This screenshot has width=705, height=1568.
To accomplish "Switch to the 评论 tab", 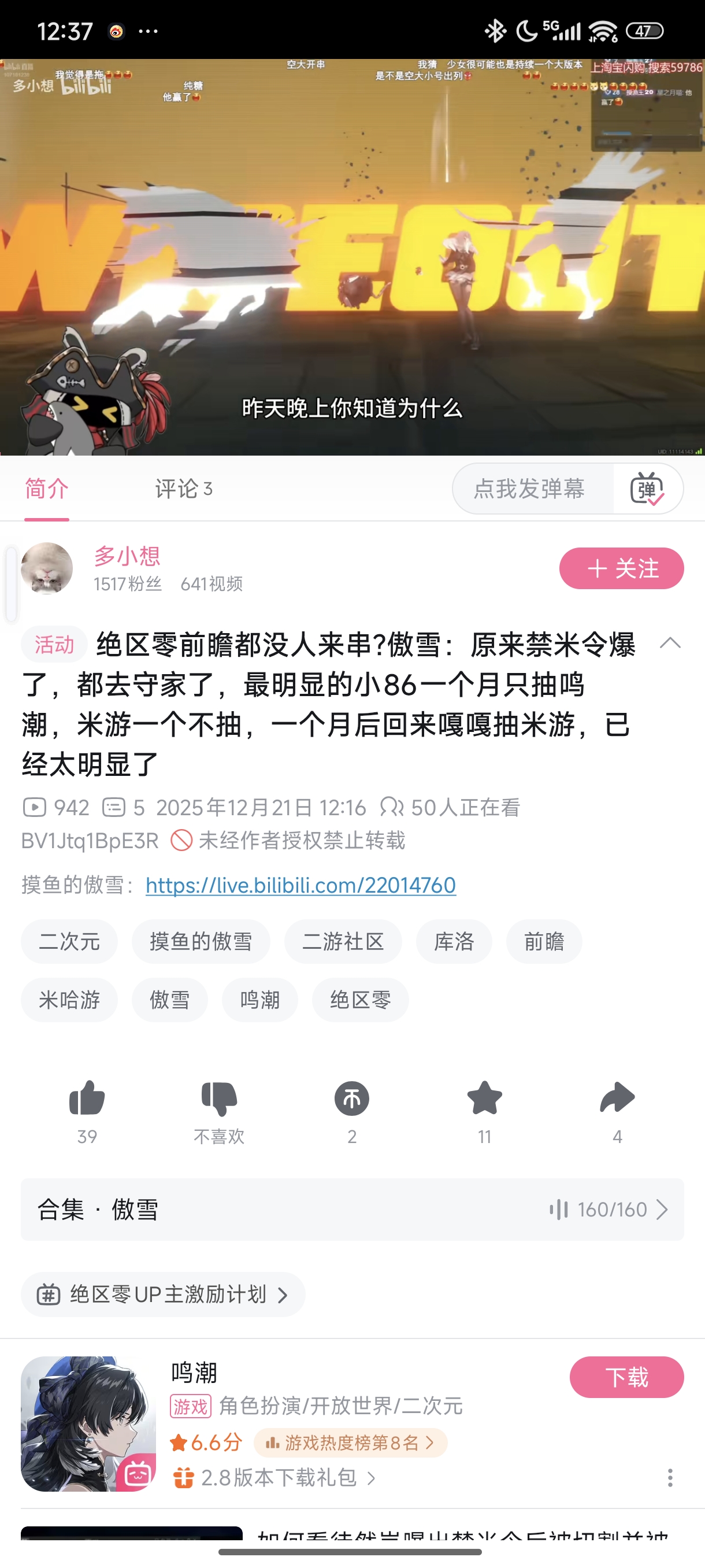I will [x=183, y=489].
